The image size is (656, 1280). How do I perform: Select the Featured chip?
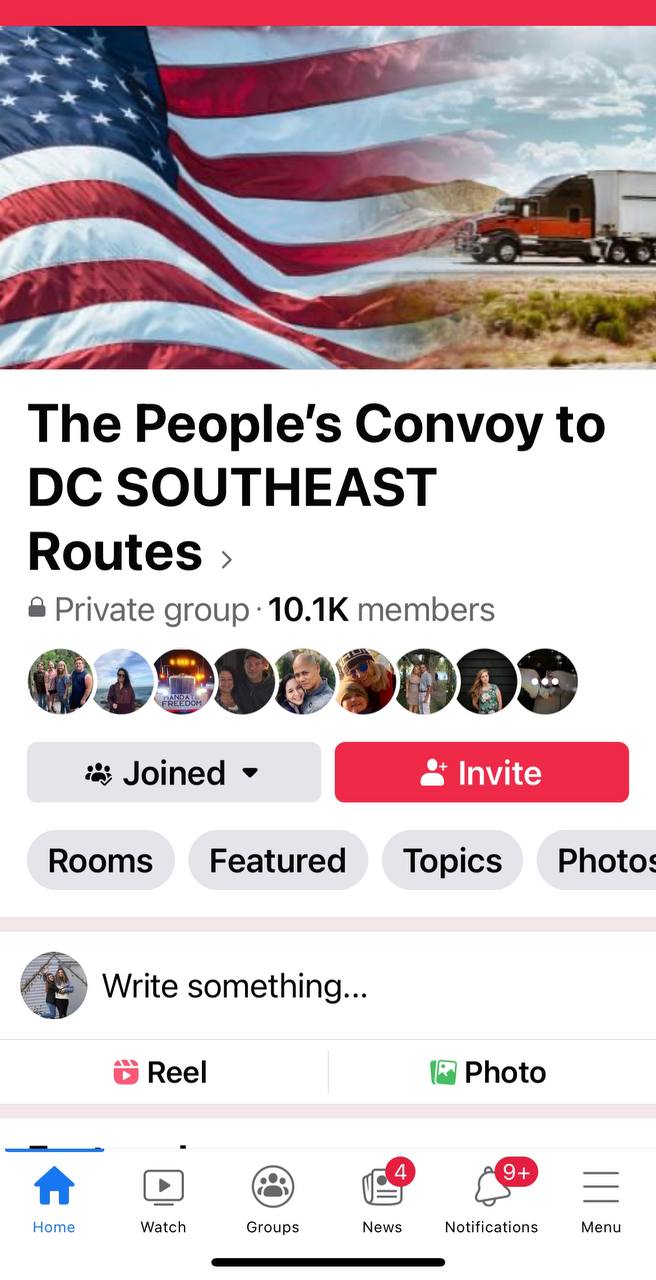tap(278, 860)
